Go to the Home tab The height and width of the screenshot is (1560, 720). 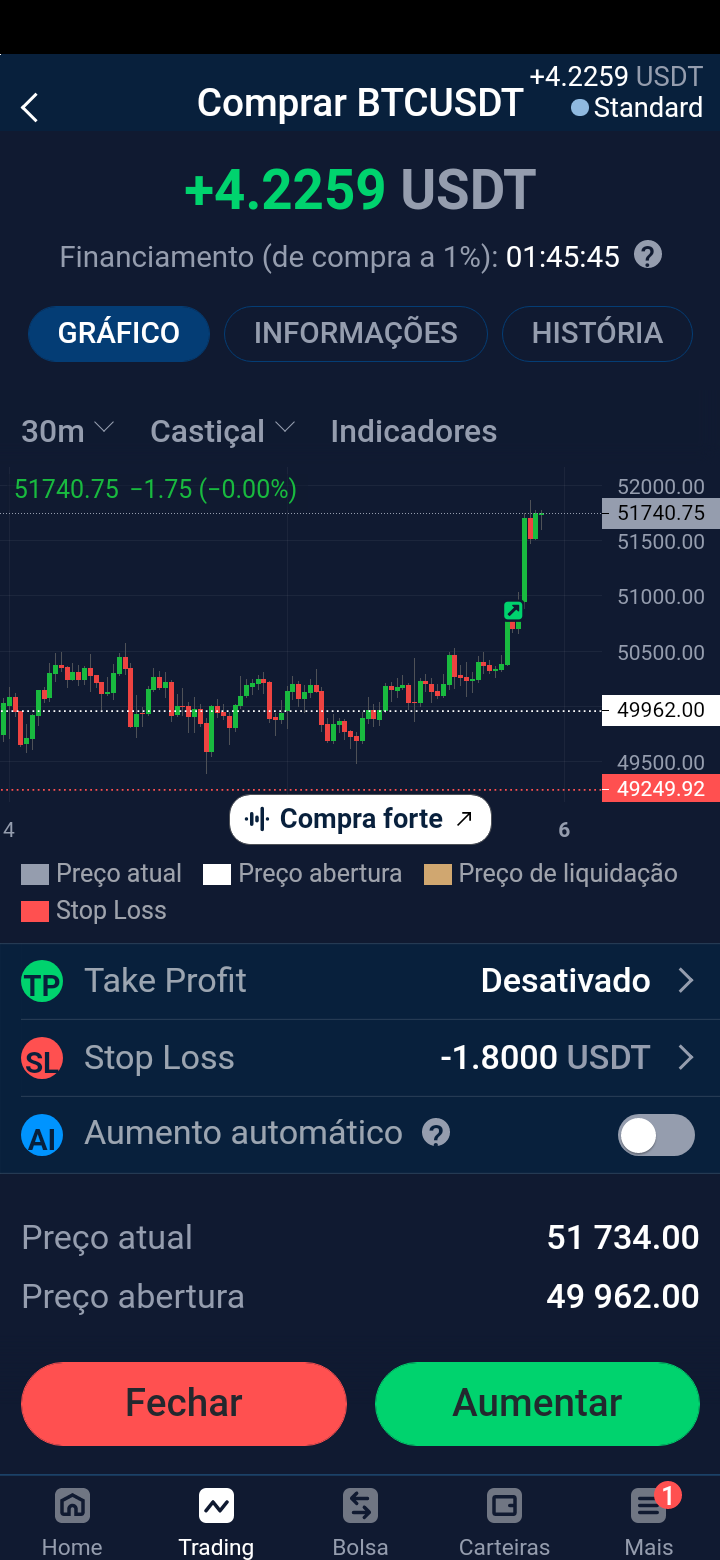72,1520
